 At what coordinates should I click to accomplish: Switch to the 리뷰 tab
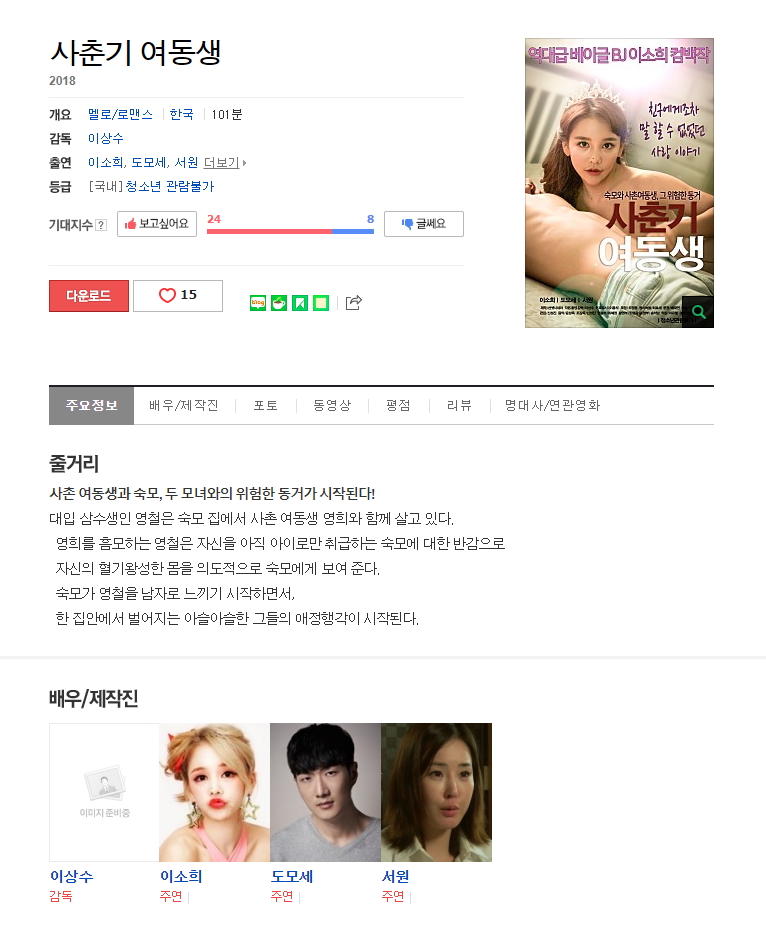[x=460, y=406]
